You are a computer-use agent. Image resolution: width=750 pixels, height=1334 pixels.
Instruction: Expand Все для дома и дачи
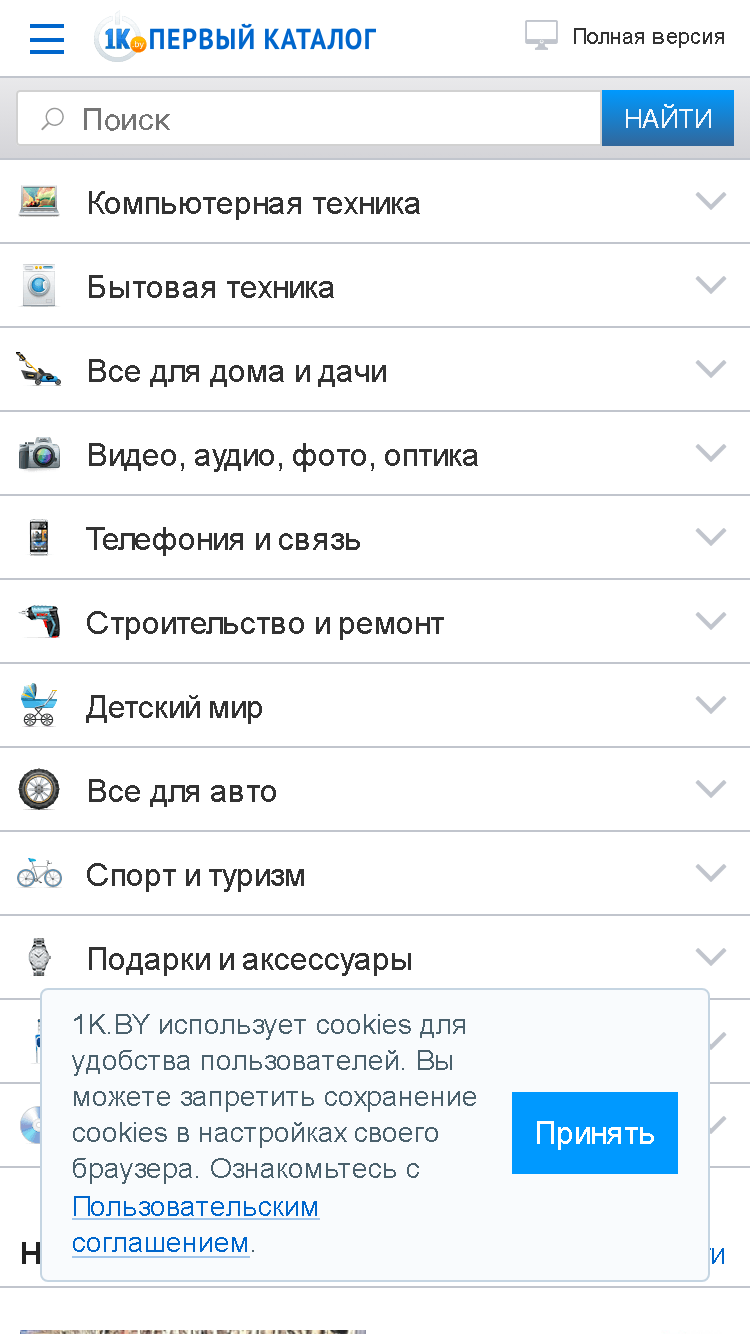375,370
